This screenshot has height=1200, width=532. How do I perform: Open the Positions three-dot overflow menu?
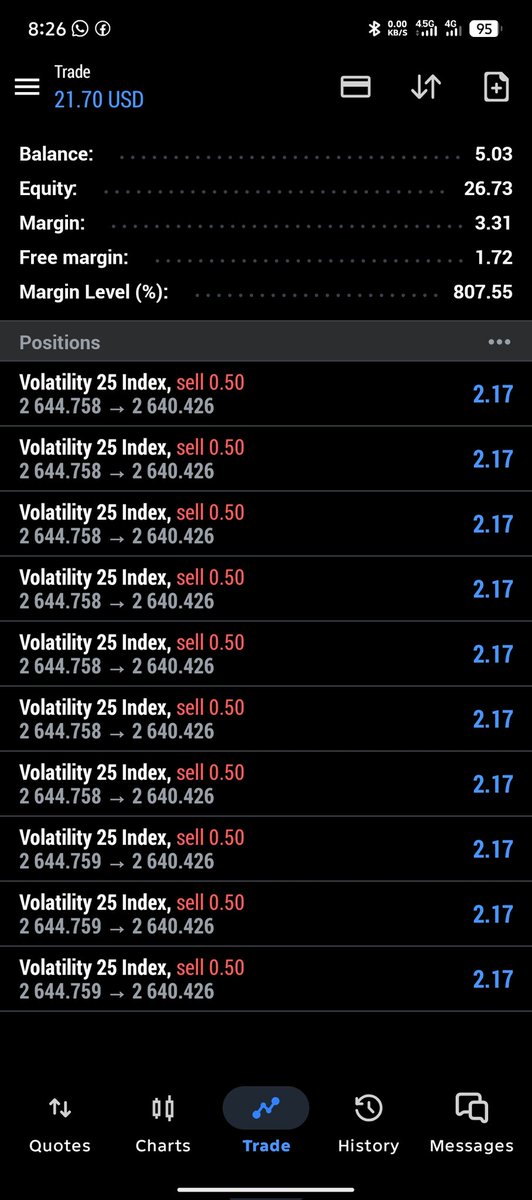point(499,342)
